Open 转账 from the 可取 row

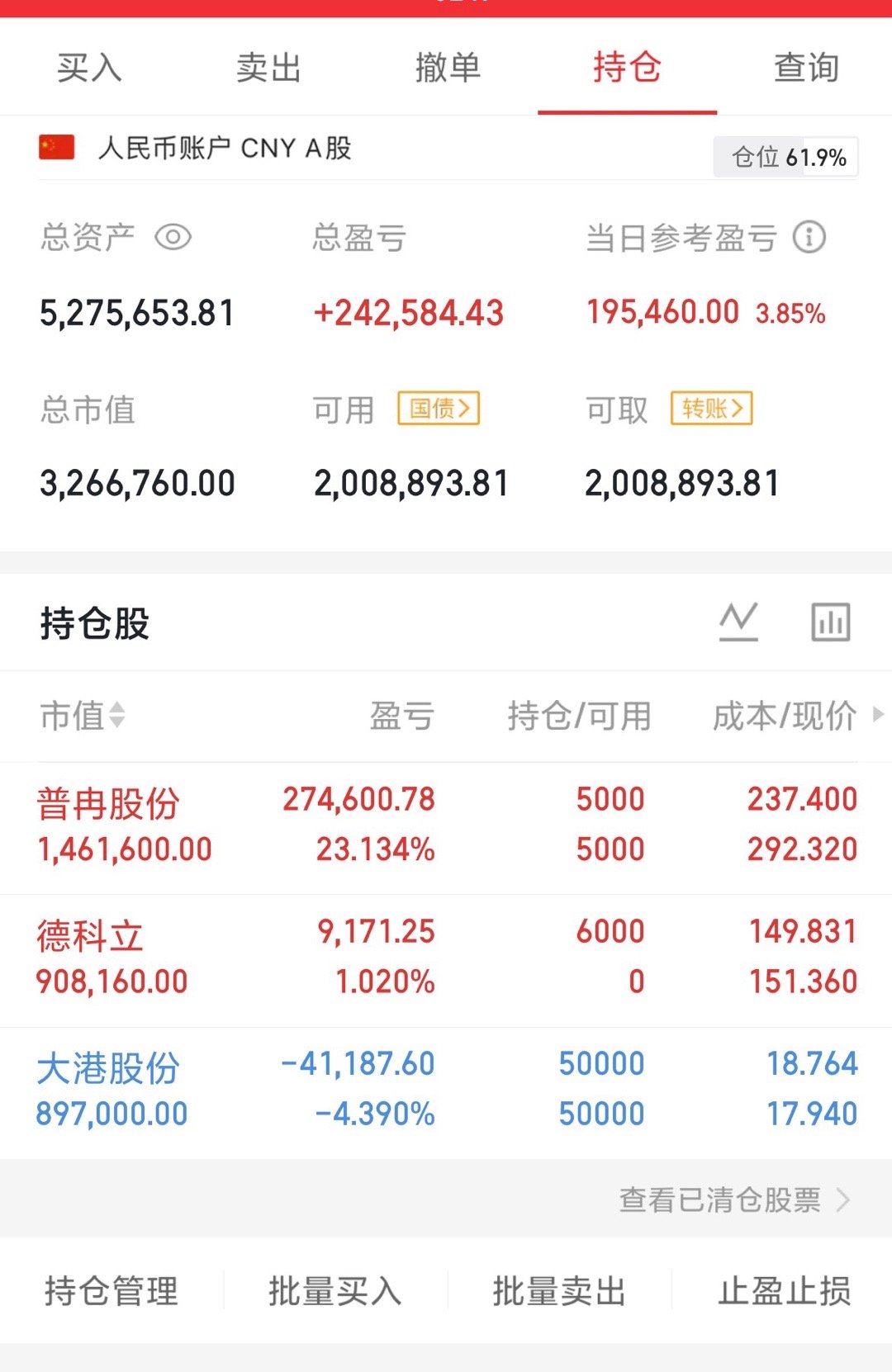pos(712,408)
